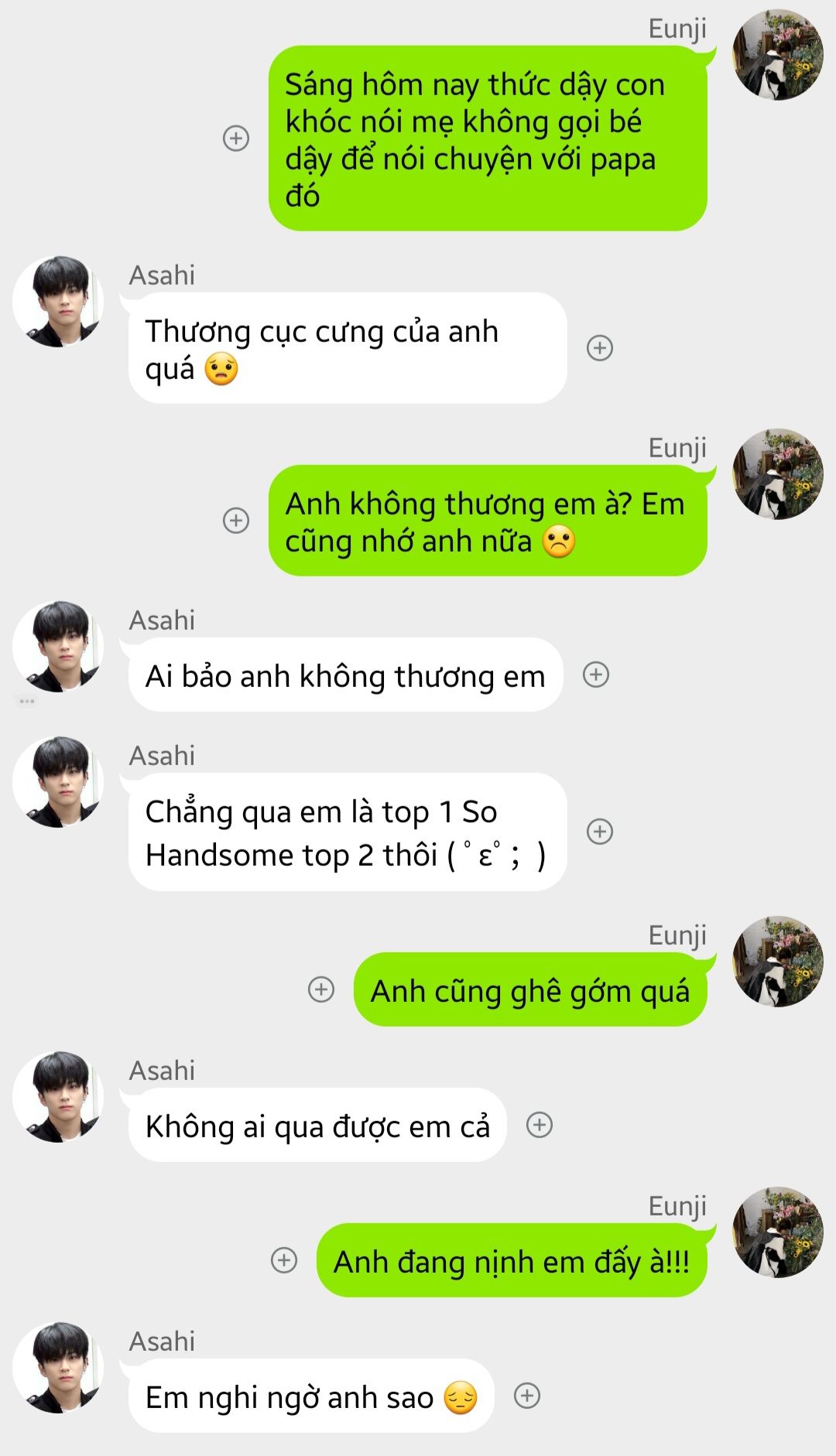Tap the plus icon beside "Ai bảo anh không thương em"
The image size is (836, 1456).
click(596, 675)
